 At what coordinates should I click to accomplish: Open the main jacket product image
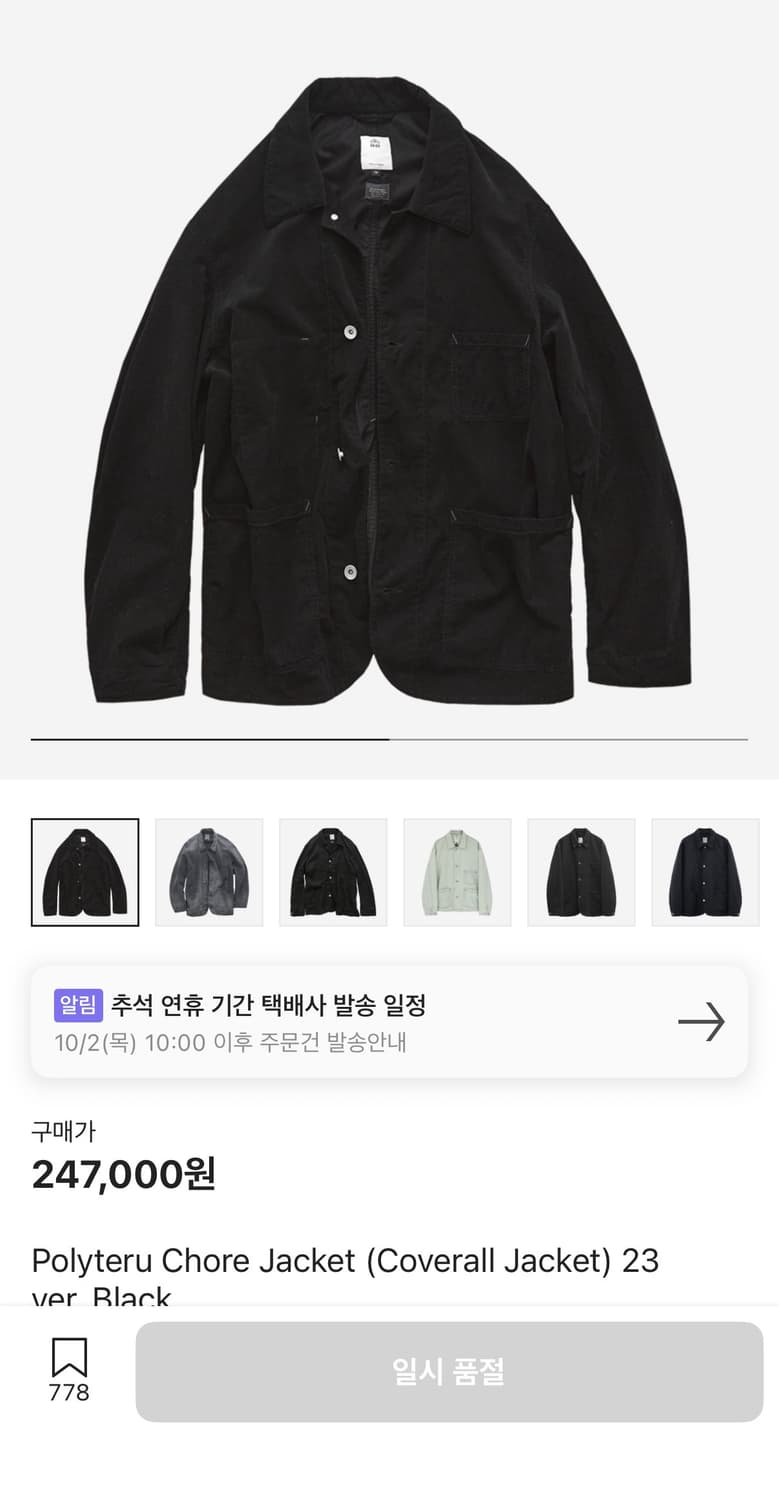[x=389, y=390]
